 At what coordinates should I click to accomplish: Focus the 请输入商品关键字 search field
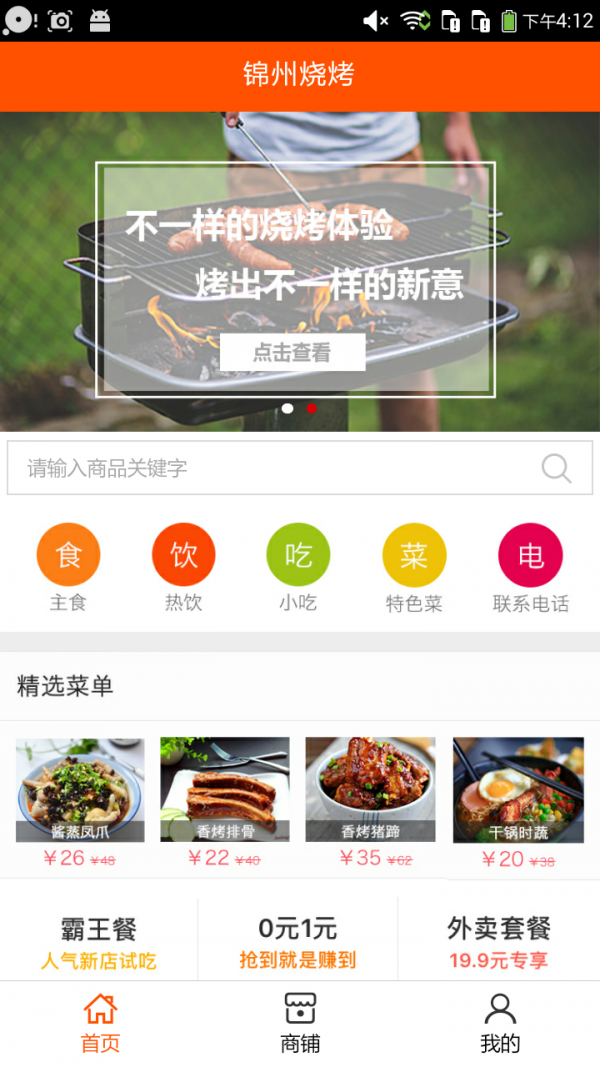coord(270,468)
